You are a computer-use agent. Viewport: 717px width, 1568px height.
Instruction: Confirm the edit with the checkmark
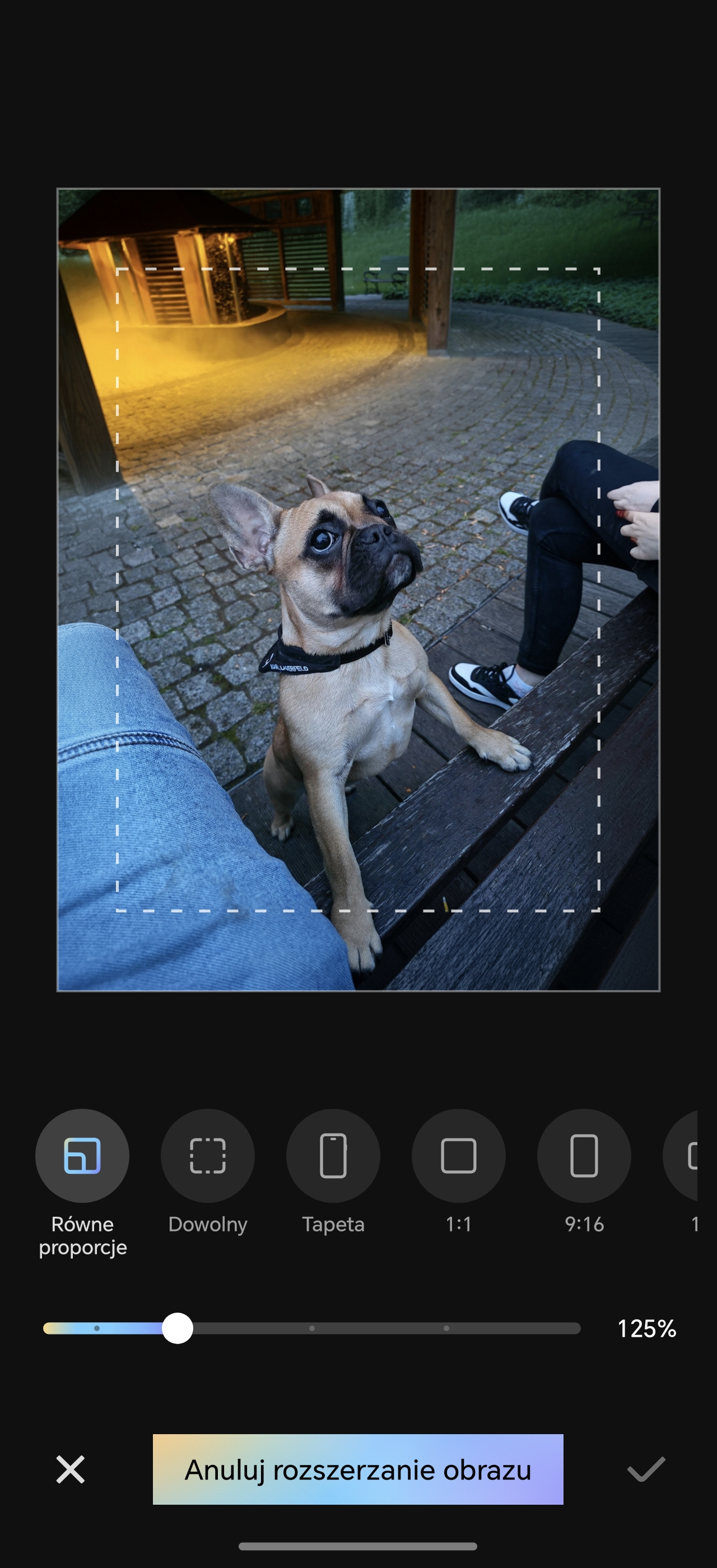646,1469
